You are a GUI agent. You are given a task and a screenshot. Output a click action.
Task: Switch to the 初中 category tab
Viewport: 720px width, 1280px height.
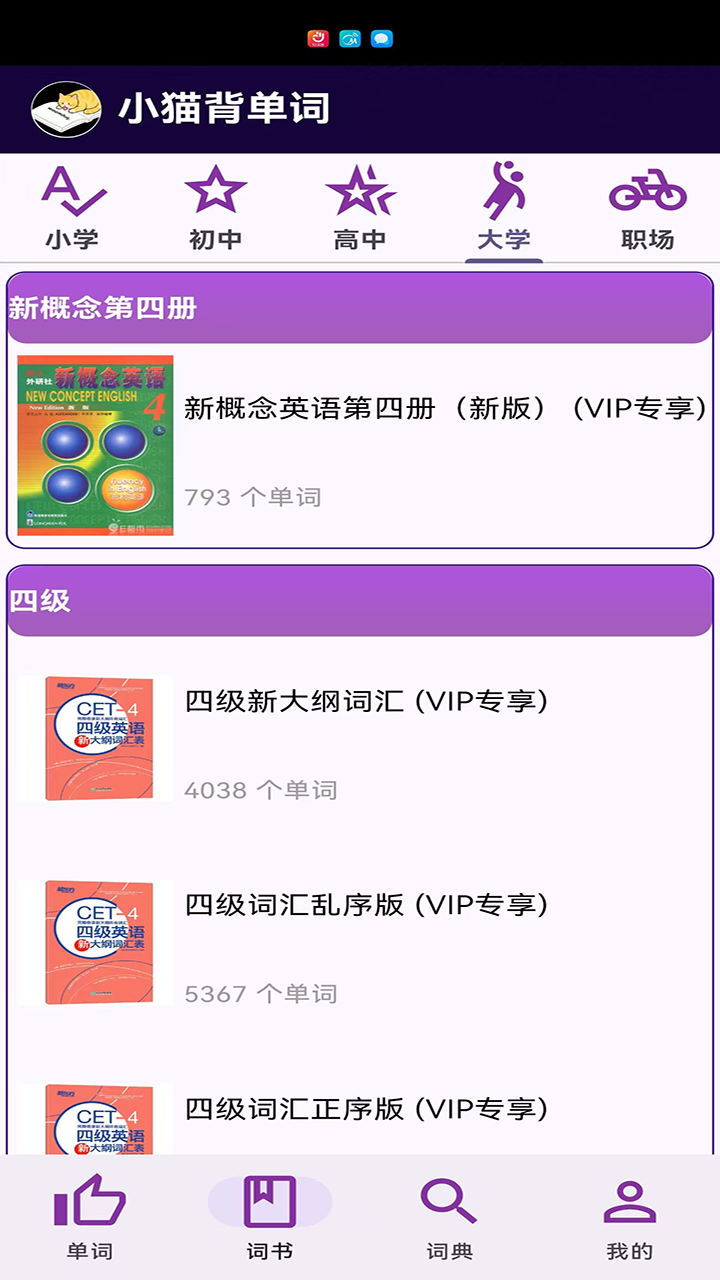coord(216,207)
